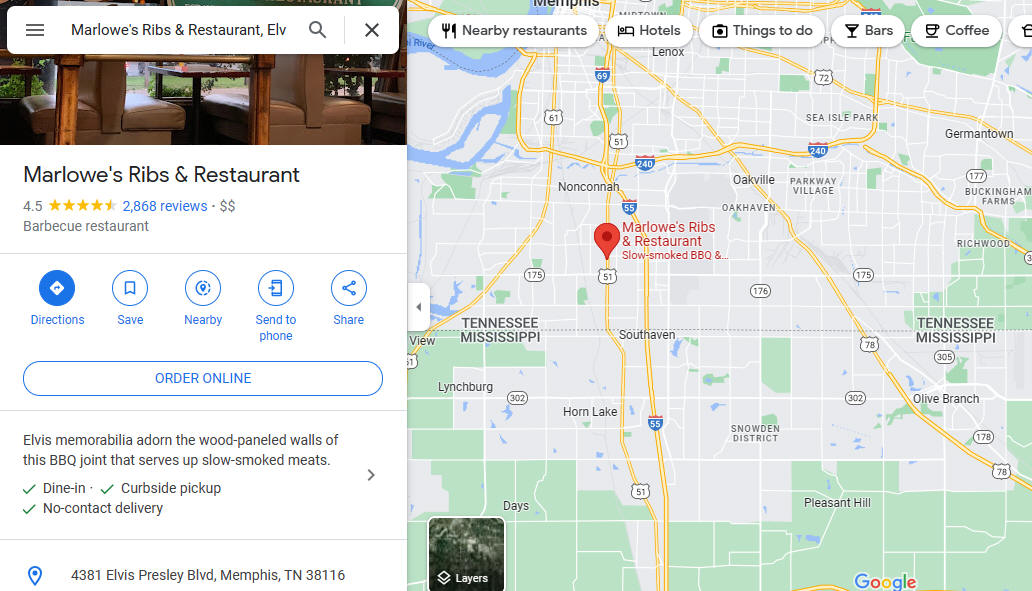Select the Nearby restaurants chip
This screenshot has width=1032, height=591.
point(514,31)
